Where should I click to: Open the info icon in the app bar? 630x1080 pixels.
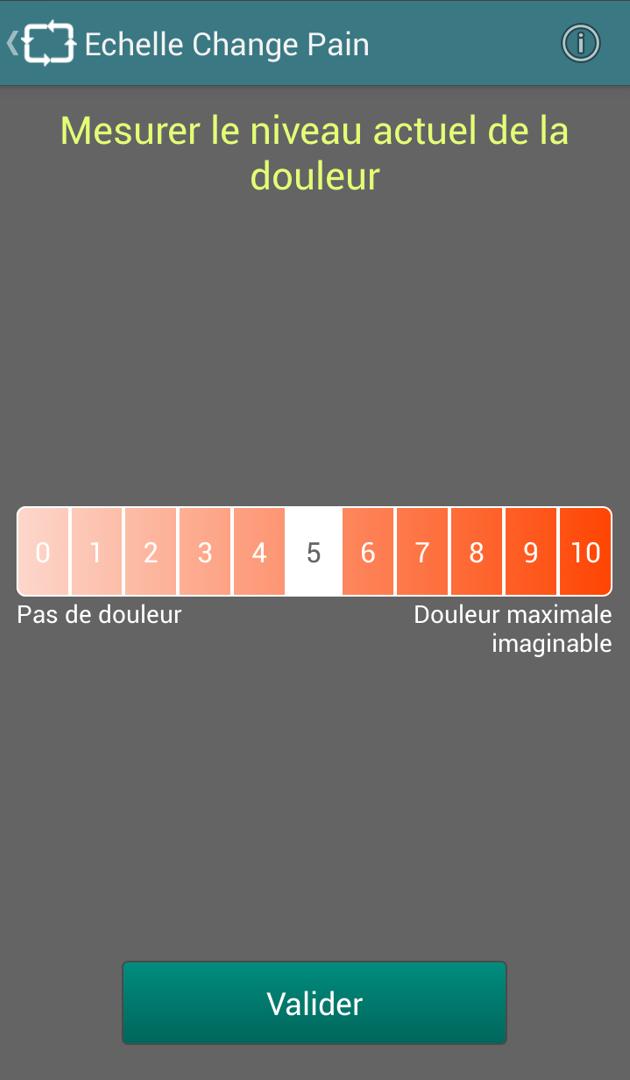580,43
